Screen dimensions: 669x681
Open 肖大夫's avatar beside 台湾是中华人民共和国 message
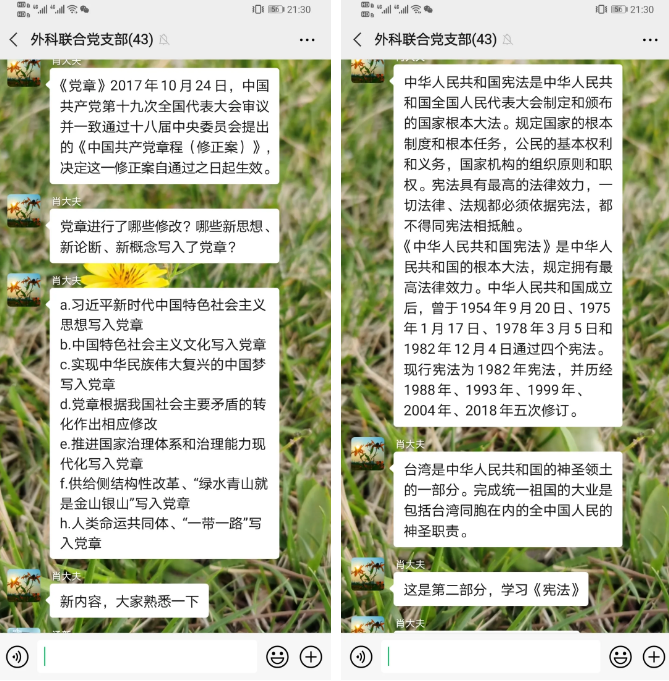pos(368,454)
